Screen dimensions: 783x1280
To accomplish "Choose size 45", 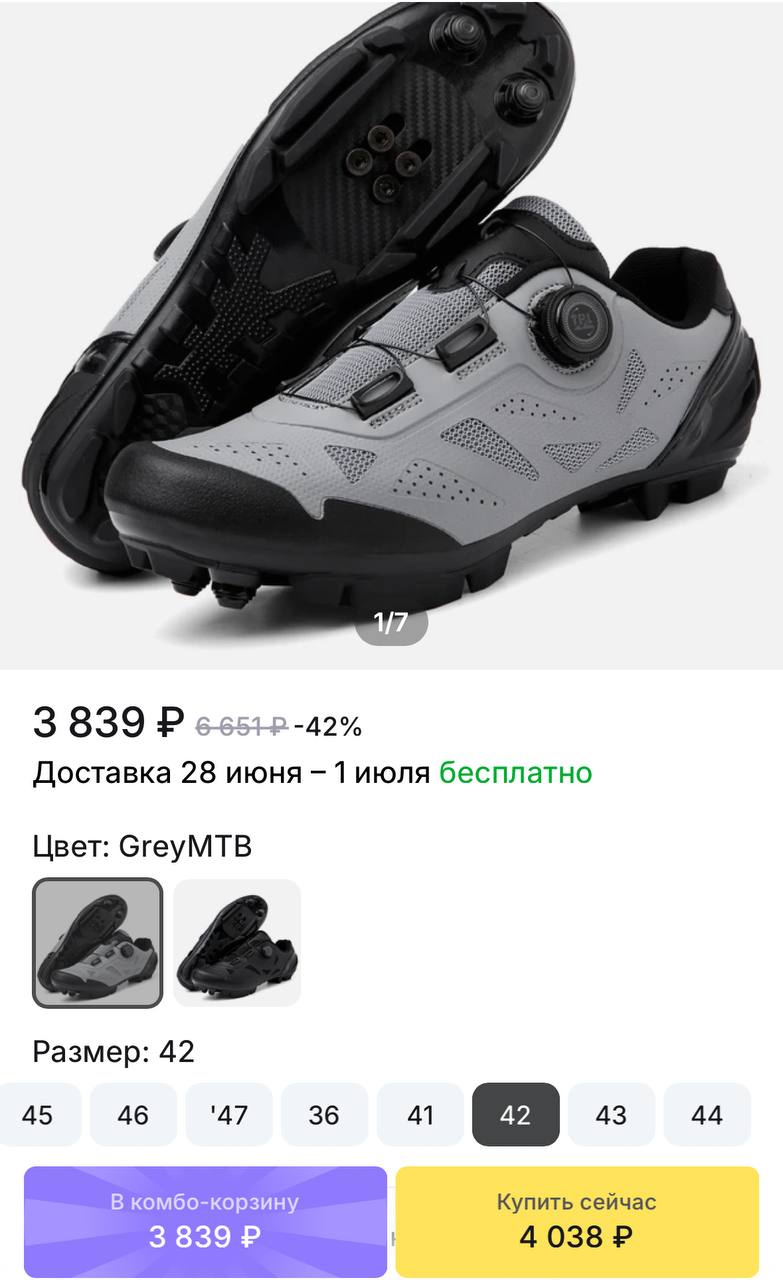I will tap(38, 1115).
